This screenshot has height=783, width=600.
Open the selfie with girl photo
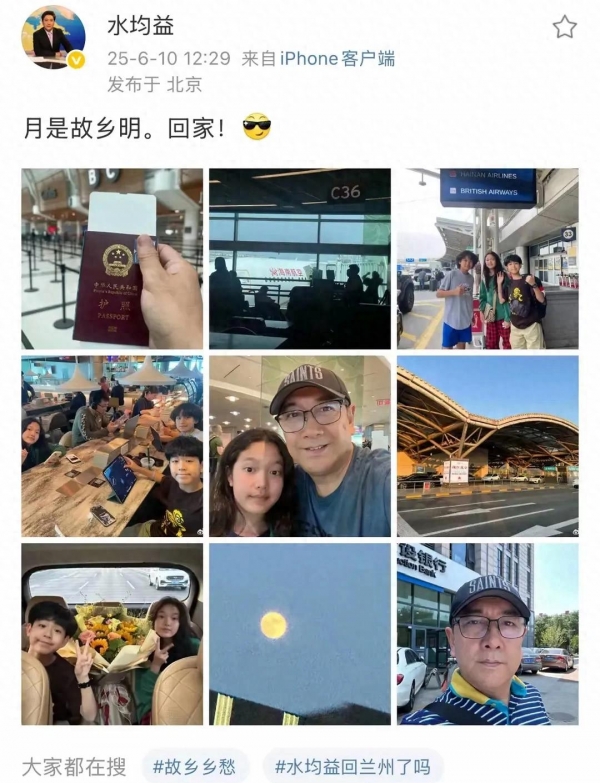(x=300, y=446)
